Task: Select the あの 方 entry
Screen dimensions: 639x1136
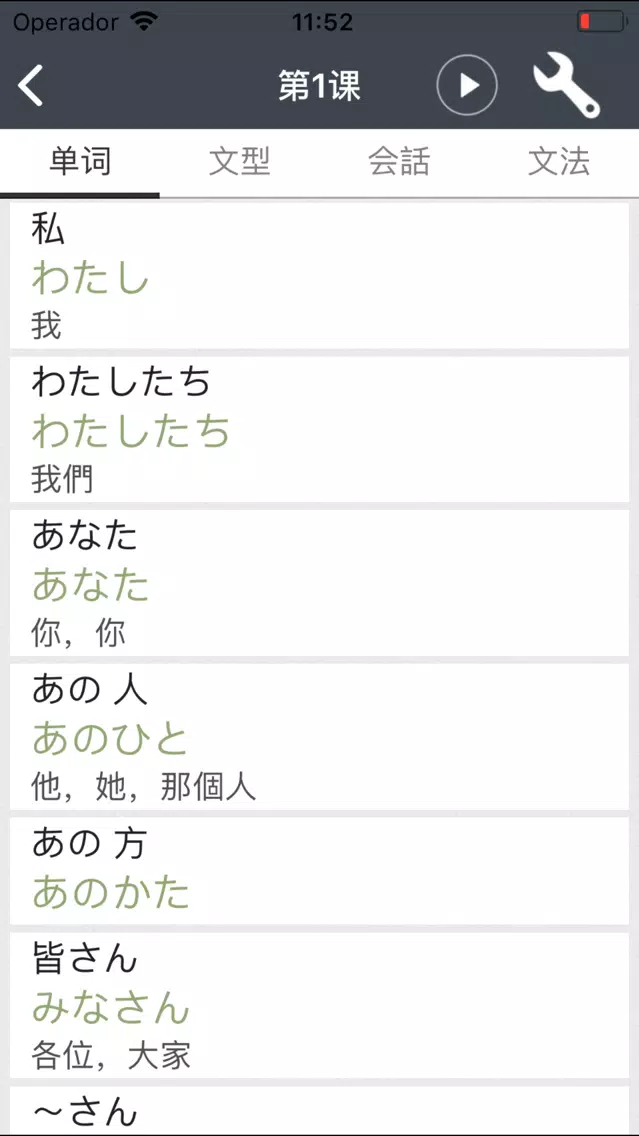Action: pos(319,871)
